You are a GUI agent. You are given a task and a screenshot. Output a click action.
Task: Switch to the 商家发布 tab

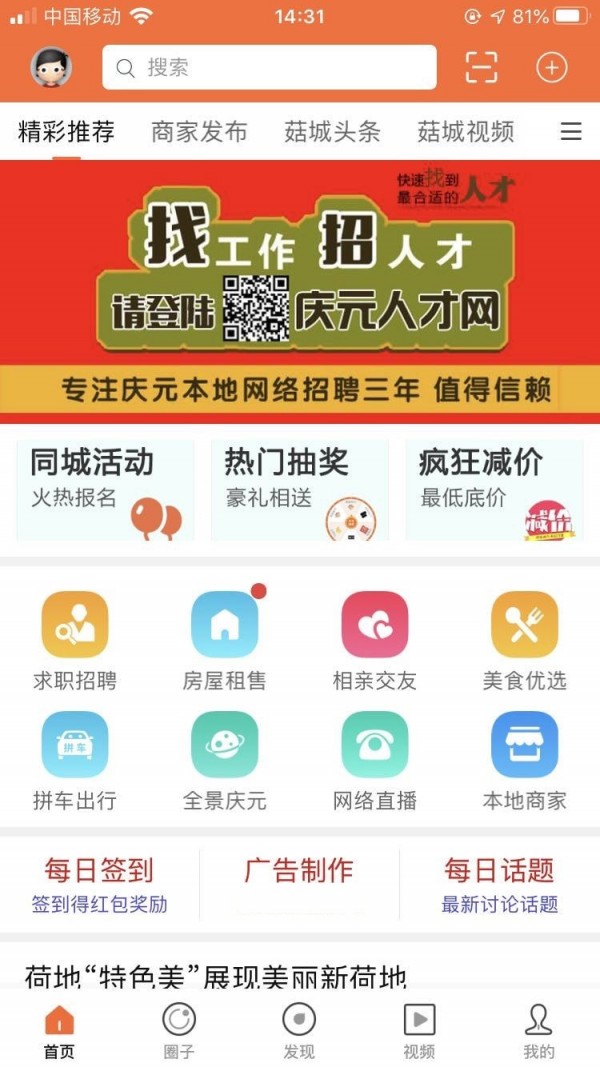tap(199, 131)
